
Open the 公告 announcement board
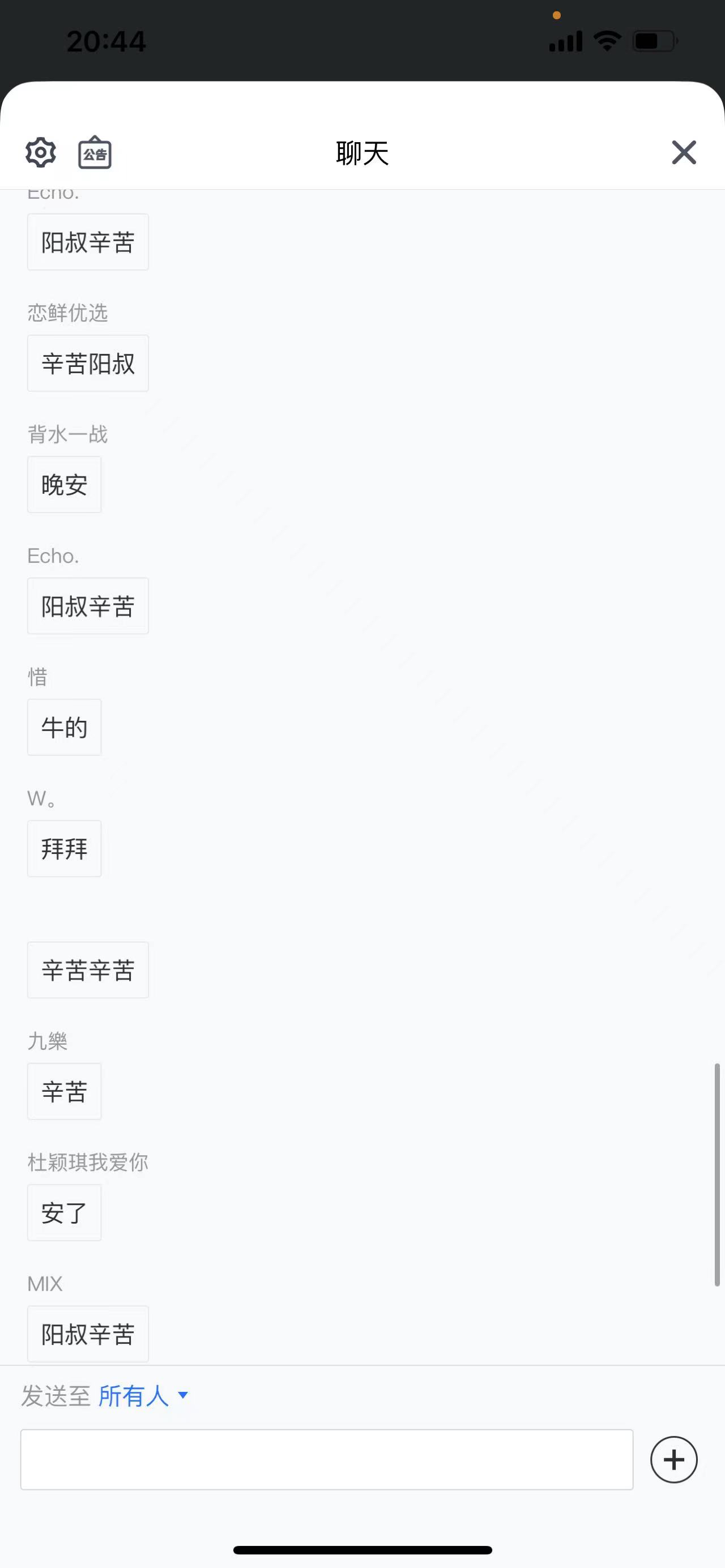point(95,152)
